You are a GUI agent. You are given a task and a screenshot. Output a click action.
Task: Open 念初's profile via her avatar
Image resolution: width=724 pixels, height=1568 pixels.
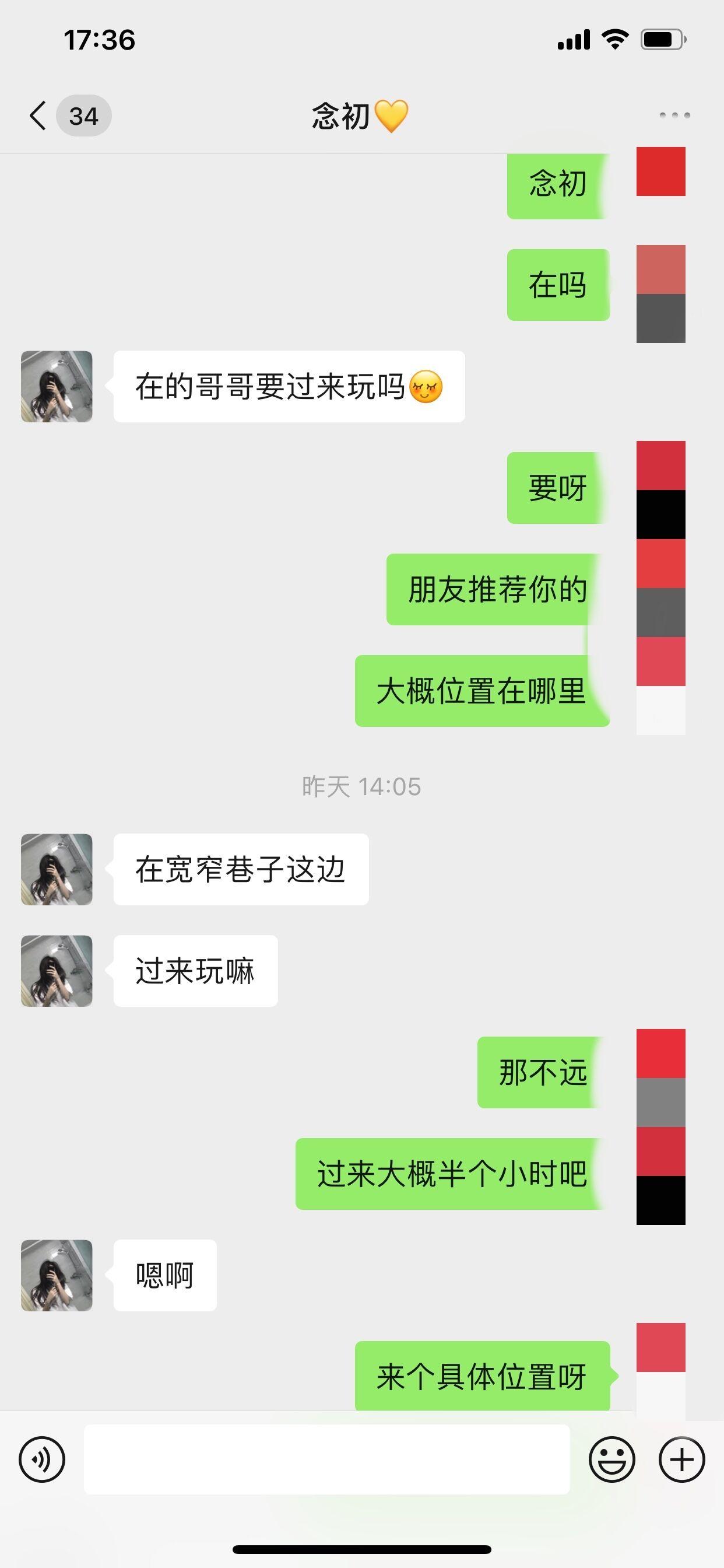coord(56,384)
